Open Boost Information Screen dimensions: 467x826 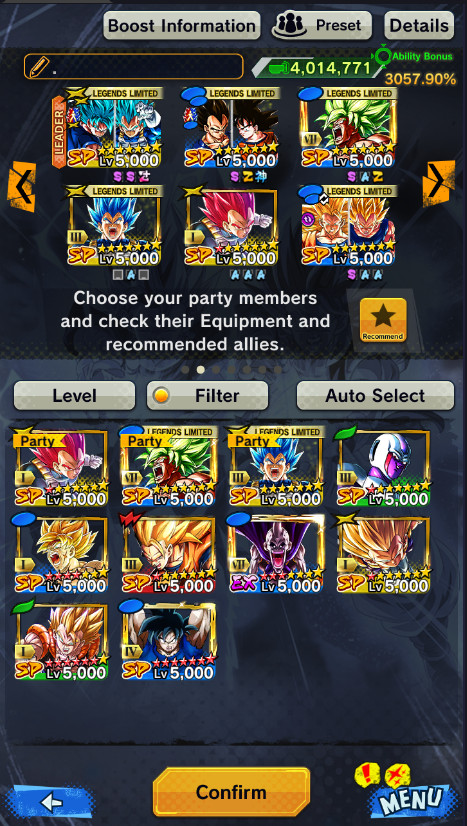click(x=182, y=26)
